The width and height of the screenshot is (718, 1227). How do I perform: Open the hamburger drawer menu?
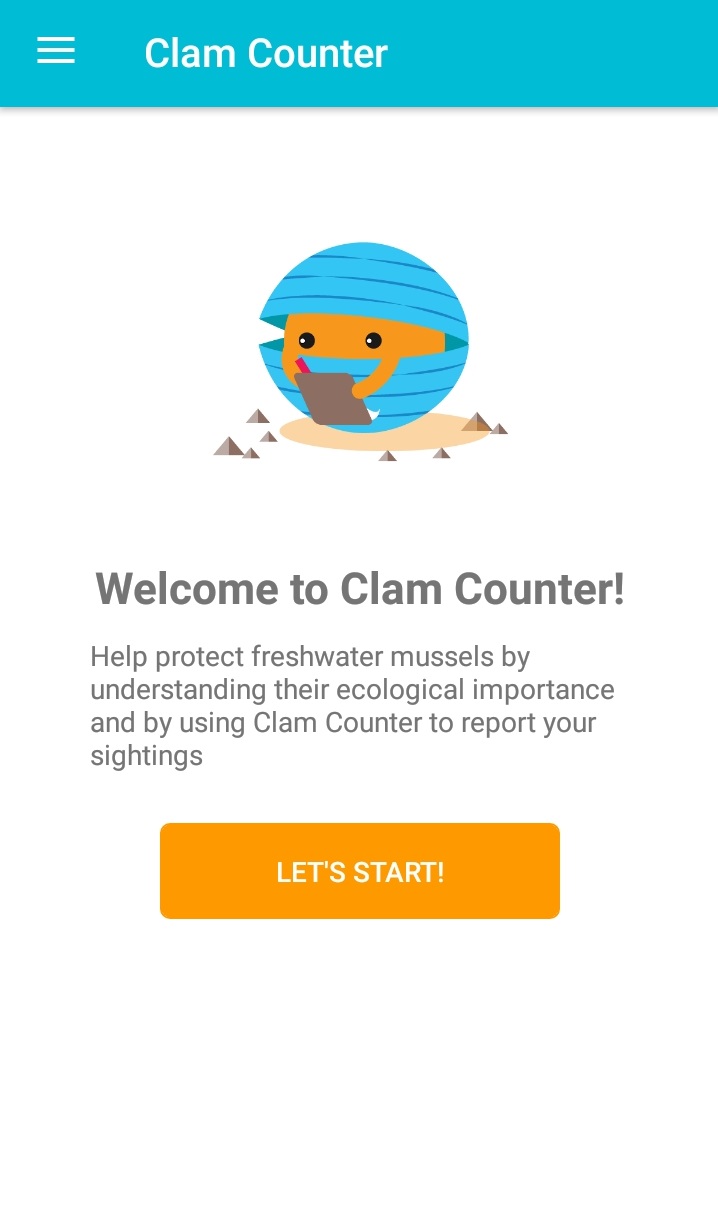pyautogui.click(x=56, y=52)
